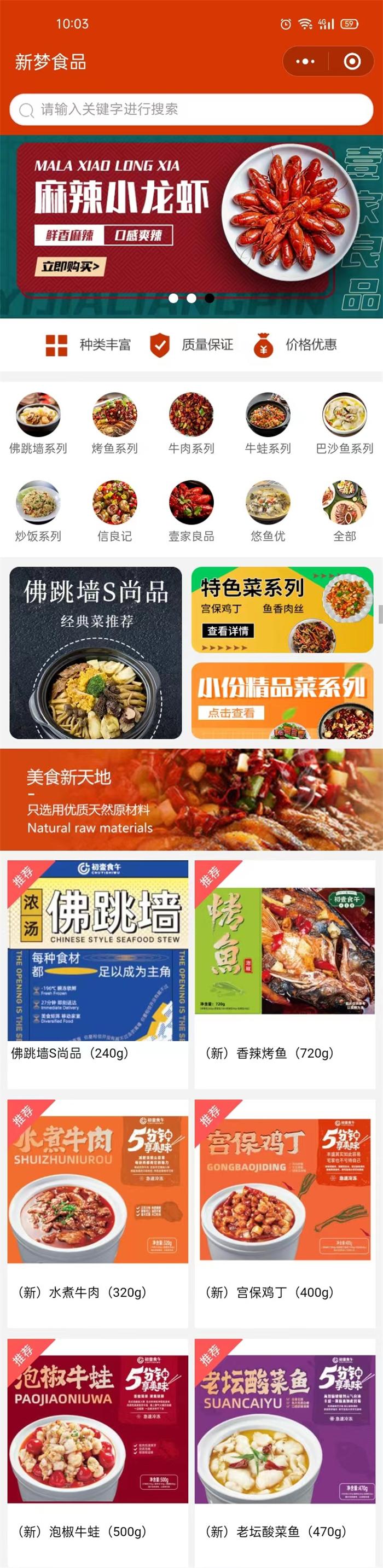Open the 小份精品菜系列 tile
This screenshot has width=383, height=1568.
coord(282,700)
